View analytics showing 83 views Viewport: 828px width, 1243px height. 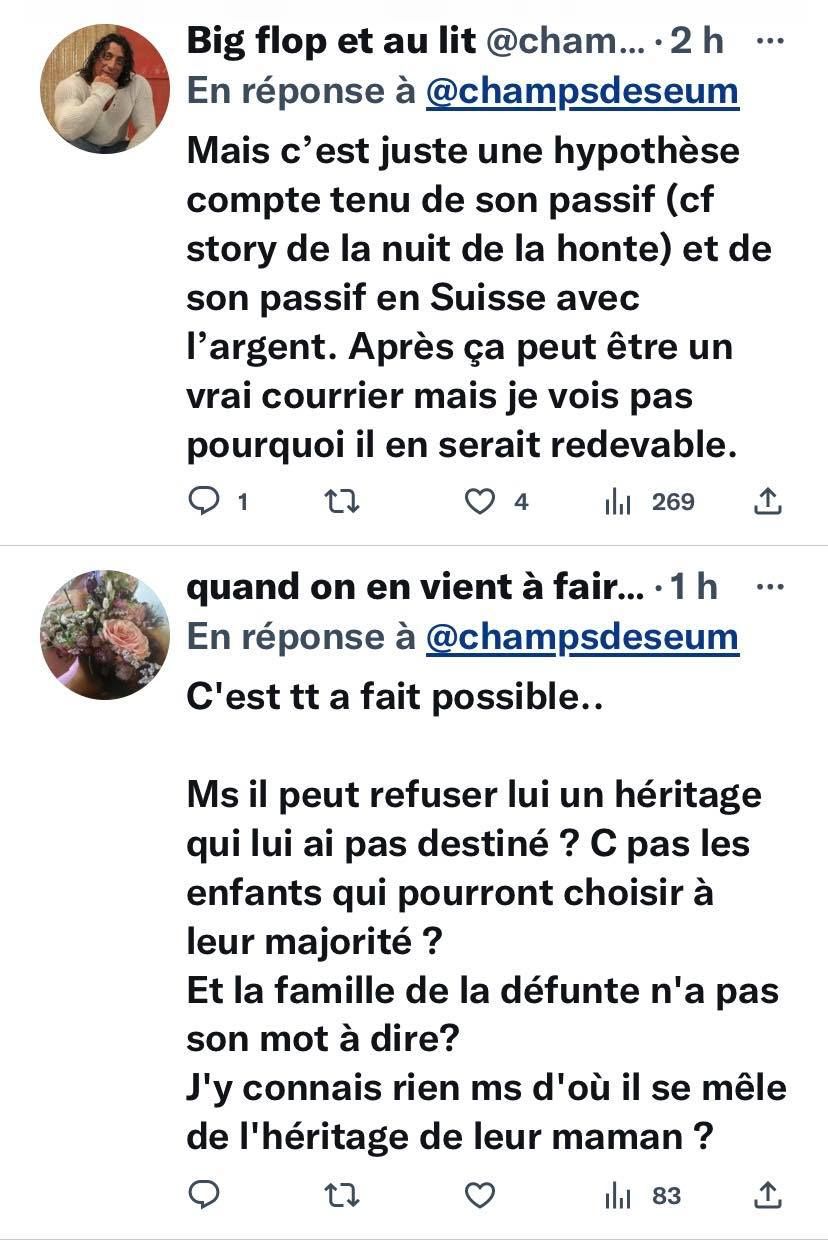pyautogui.click(x=643, y=1194)
